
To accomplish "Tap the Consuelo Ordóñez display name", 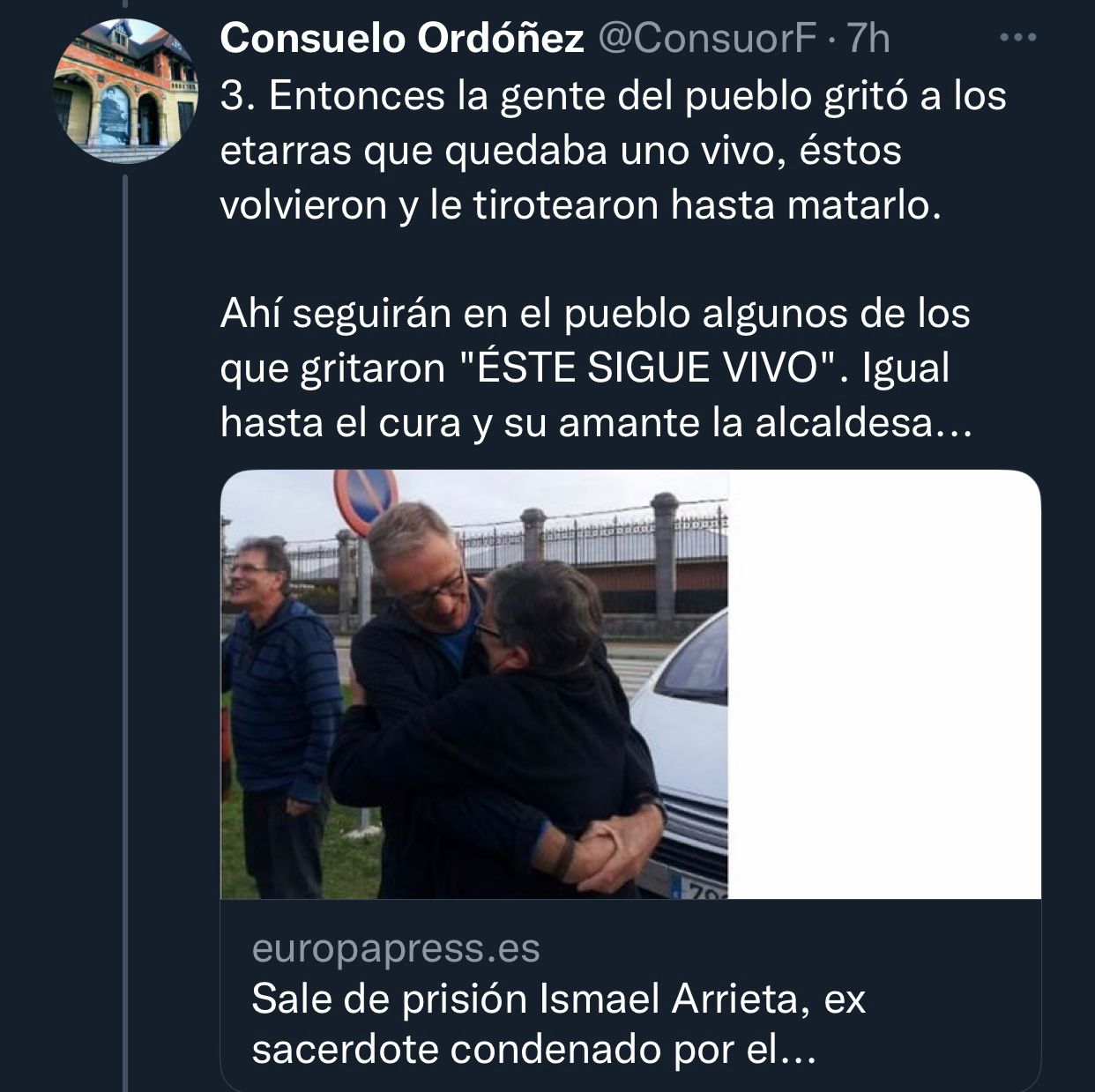I will pos(401,39).
